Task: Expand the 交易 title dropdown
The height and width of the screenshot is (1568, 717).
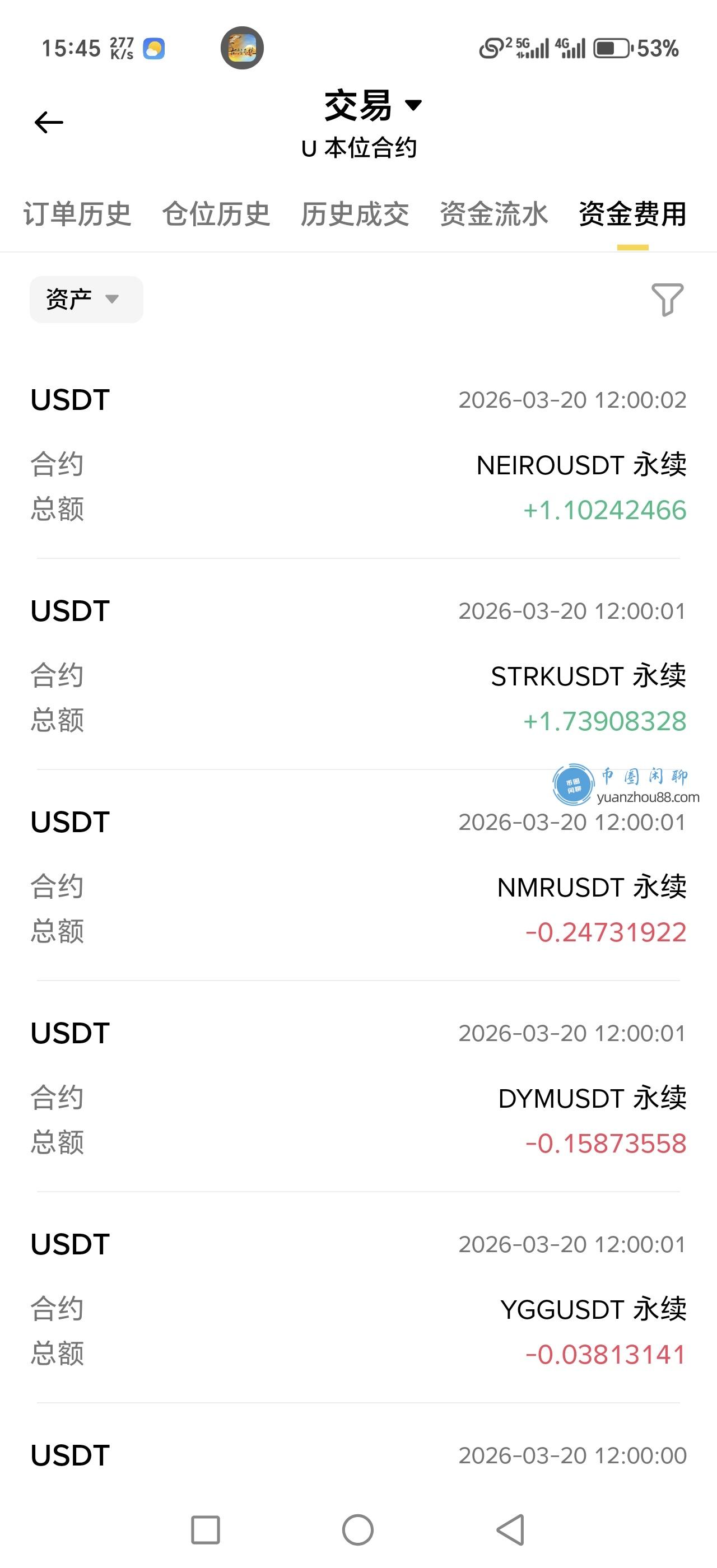Action: [x=373, y=105]
